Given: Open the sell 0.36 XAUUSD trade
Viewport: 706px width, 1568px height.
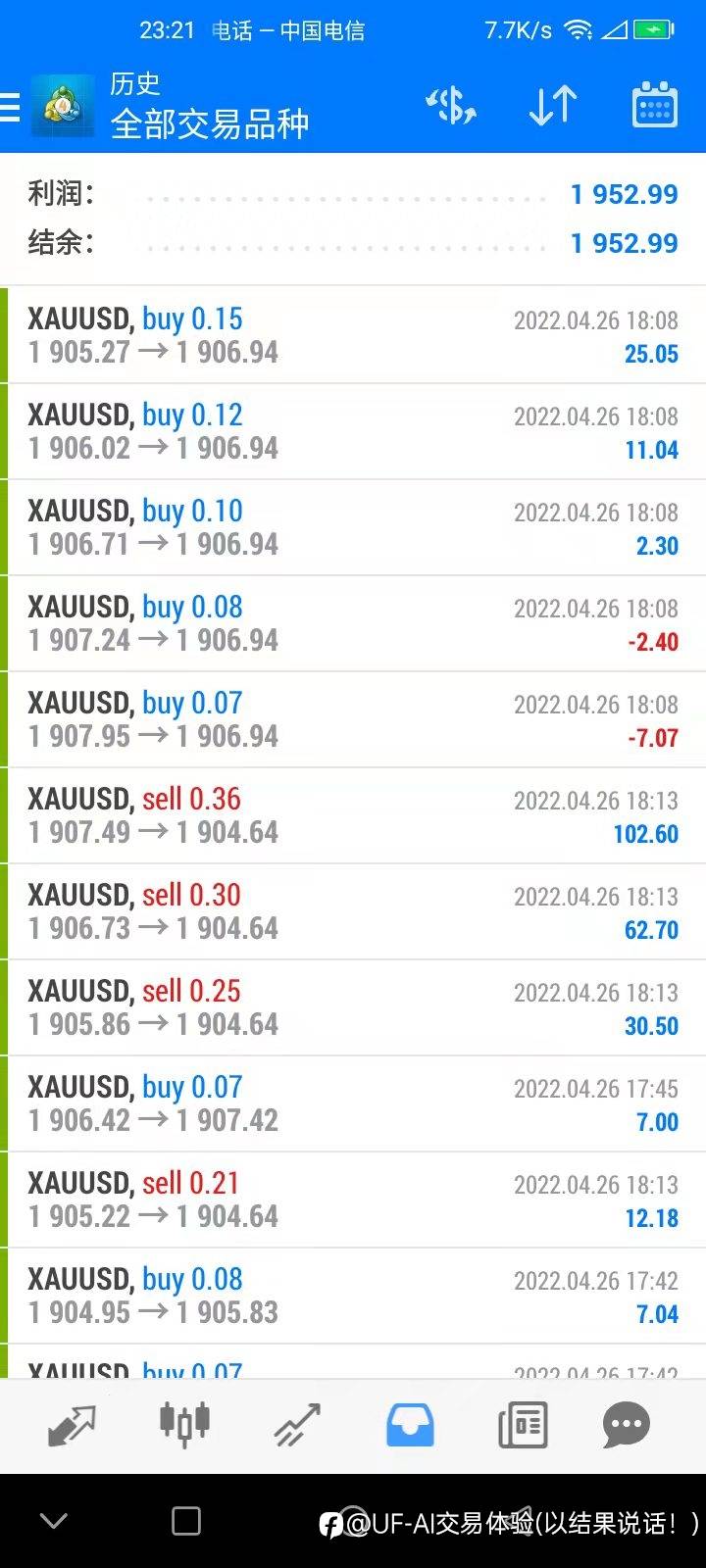Looking at the screenshot, I should tap(353, 815).
